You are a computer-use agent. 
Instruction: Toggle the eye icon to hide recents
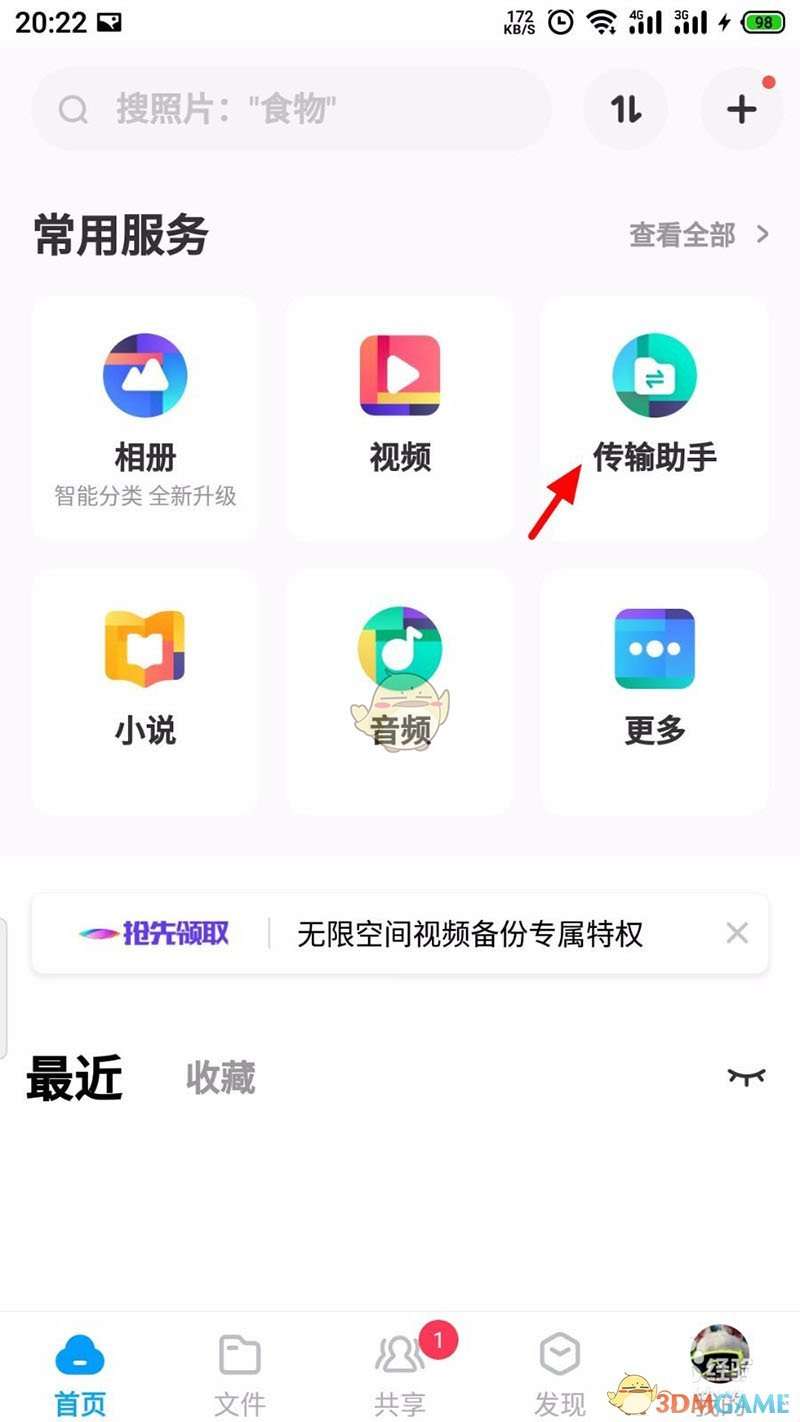[746, 1076]
